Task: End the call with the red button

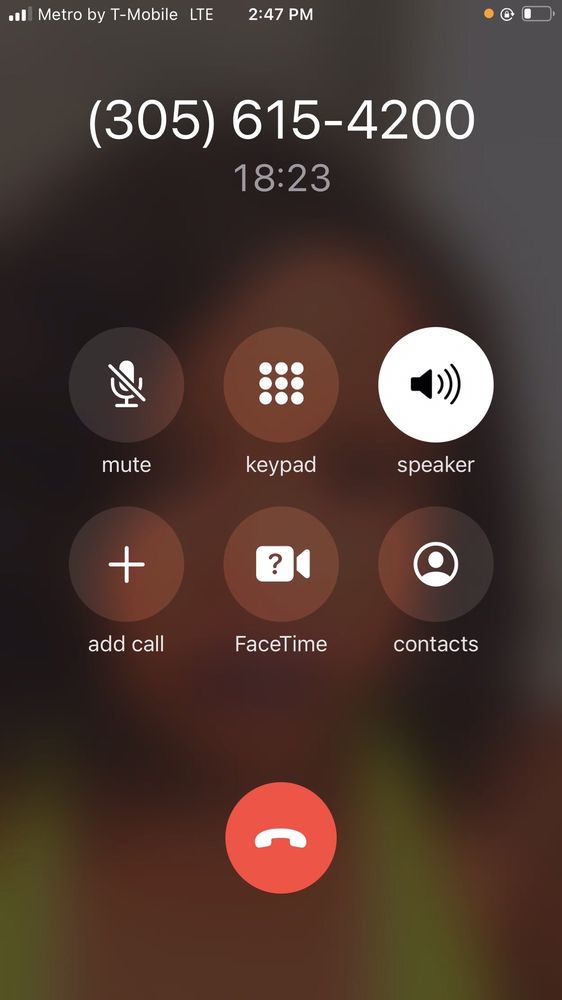Action: point(281,837)
